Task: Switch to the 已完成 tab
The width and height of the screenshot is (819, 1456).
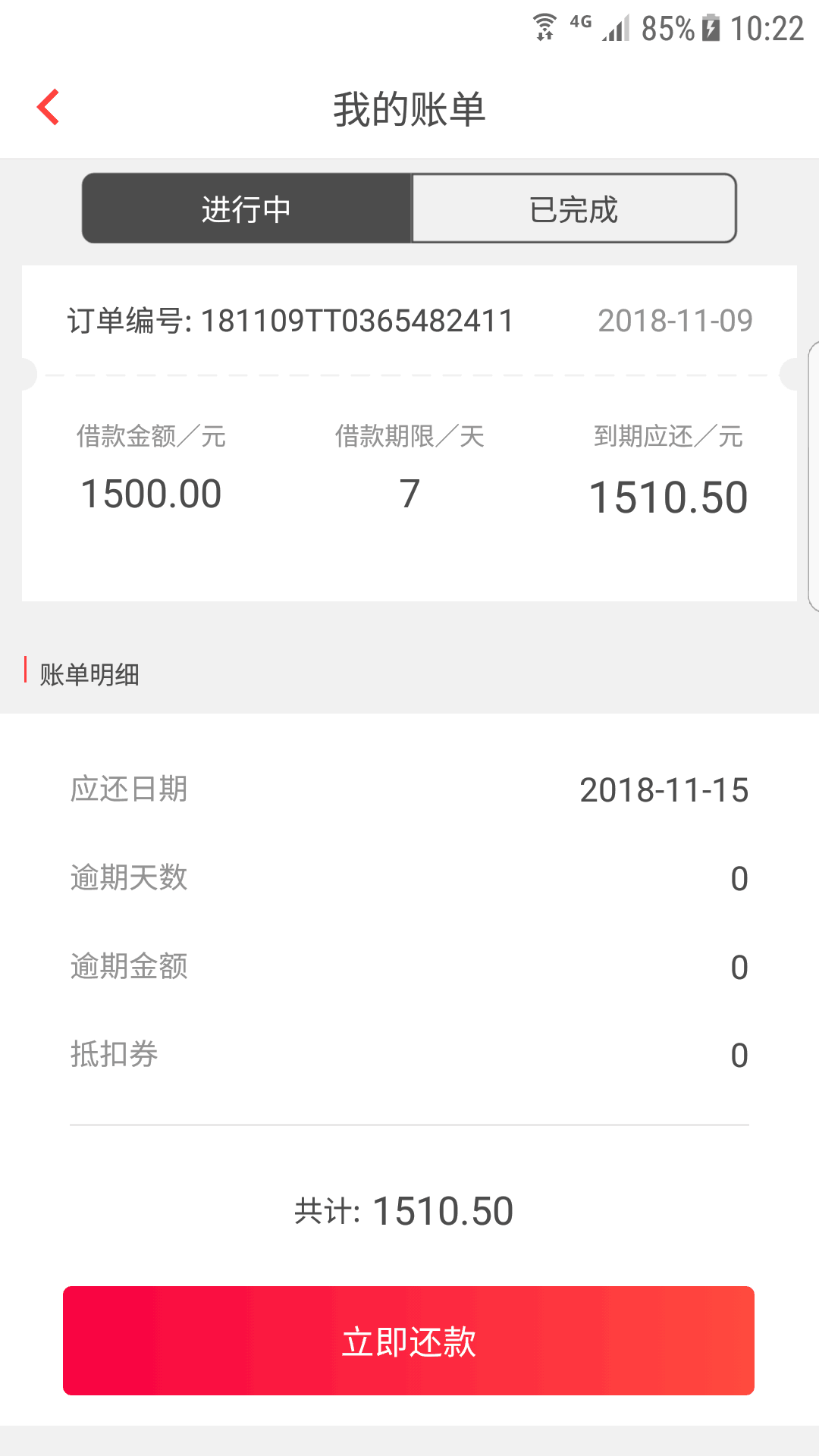Action: tap(574, 209)
